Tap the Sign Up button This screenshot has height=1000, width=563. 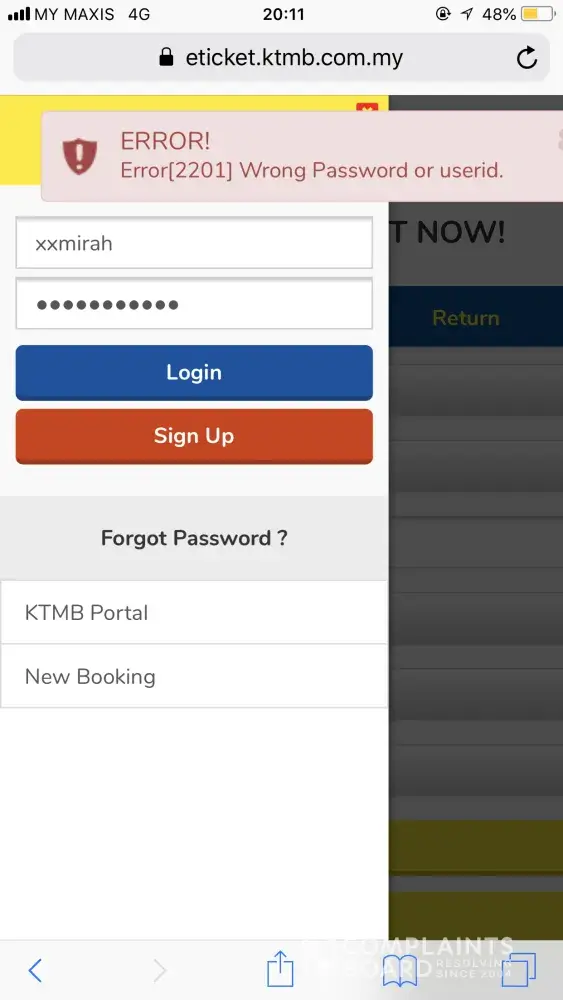194,436
